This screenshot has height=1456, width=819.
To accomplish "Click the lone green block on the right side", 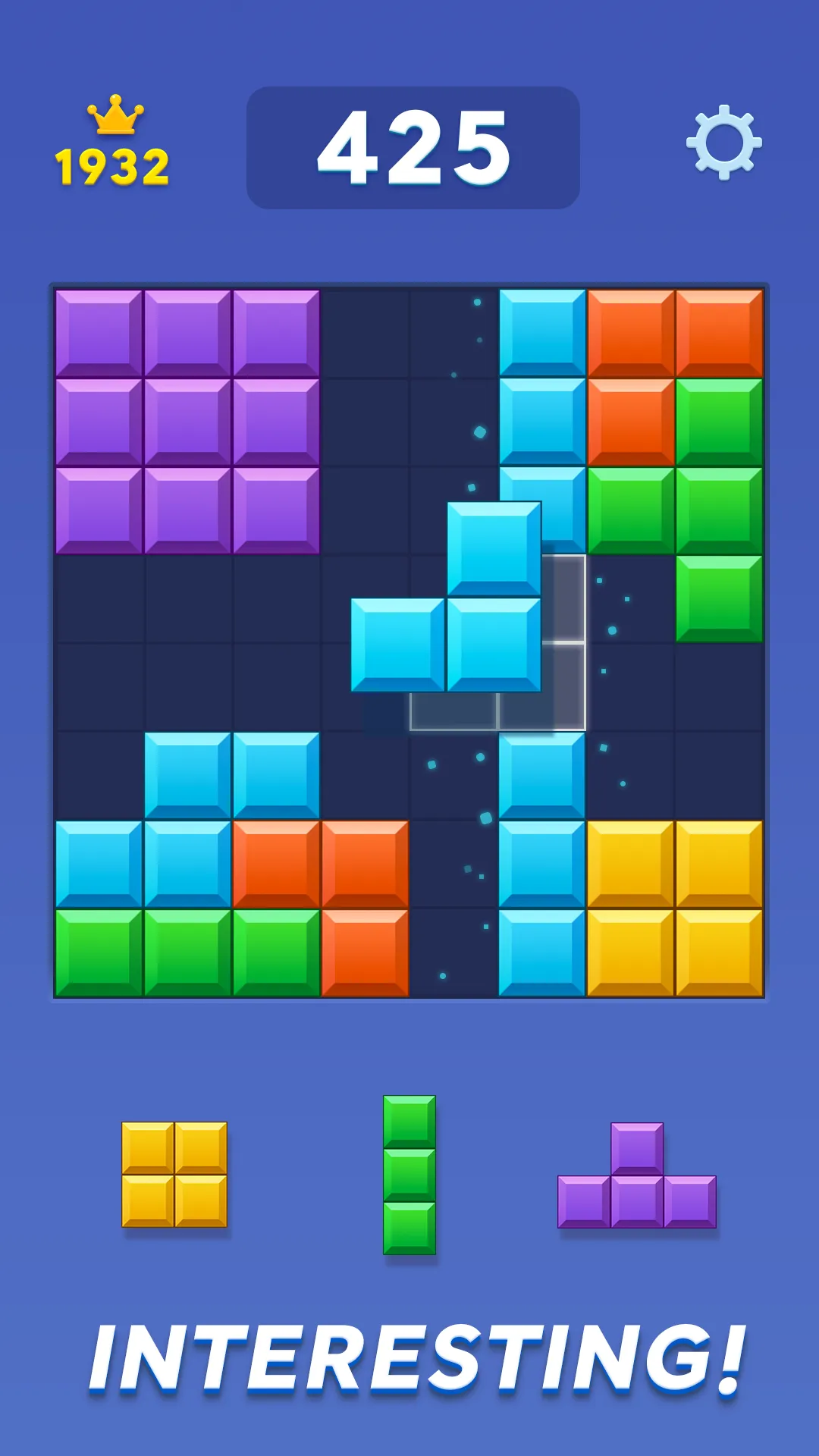I will (720, 599).
